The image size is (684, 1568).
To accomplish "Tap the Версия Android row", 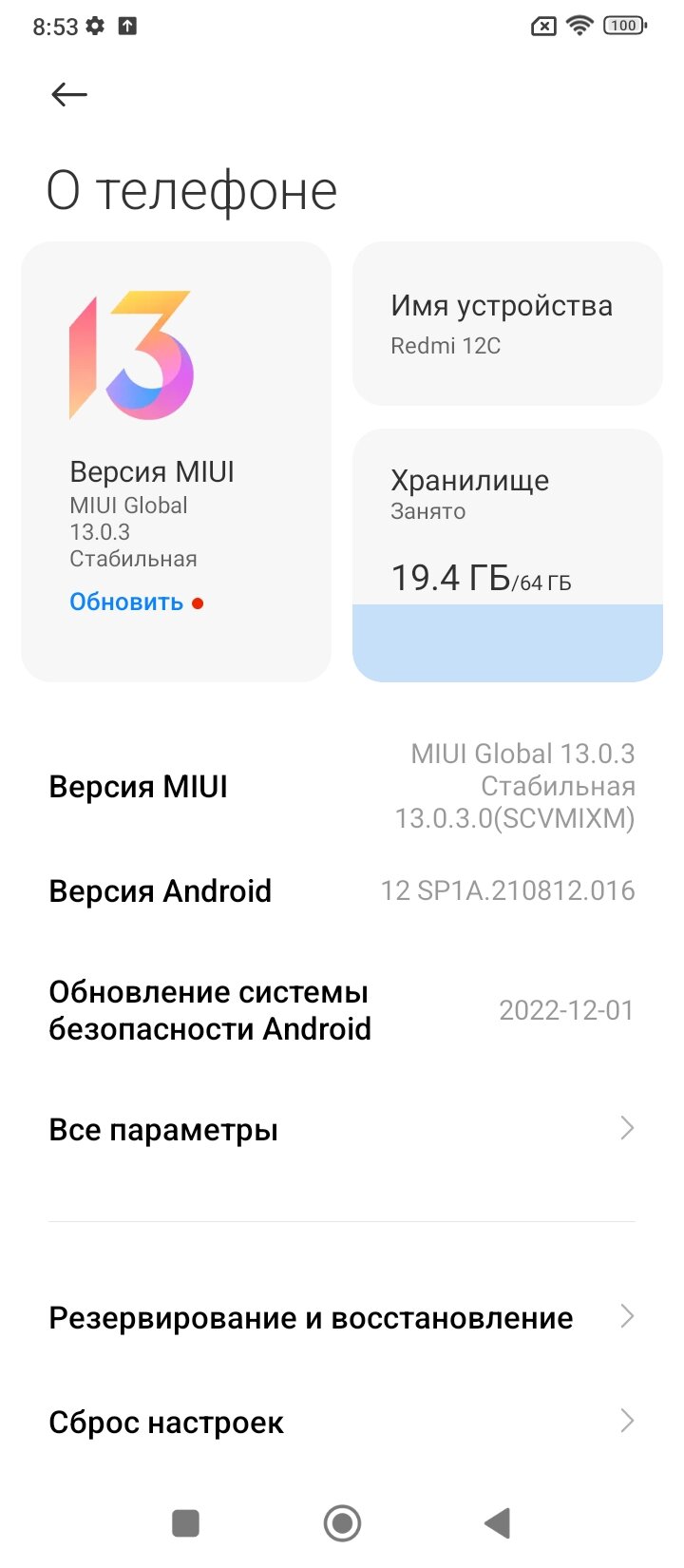I will click(x=342, y=890).
